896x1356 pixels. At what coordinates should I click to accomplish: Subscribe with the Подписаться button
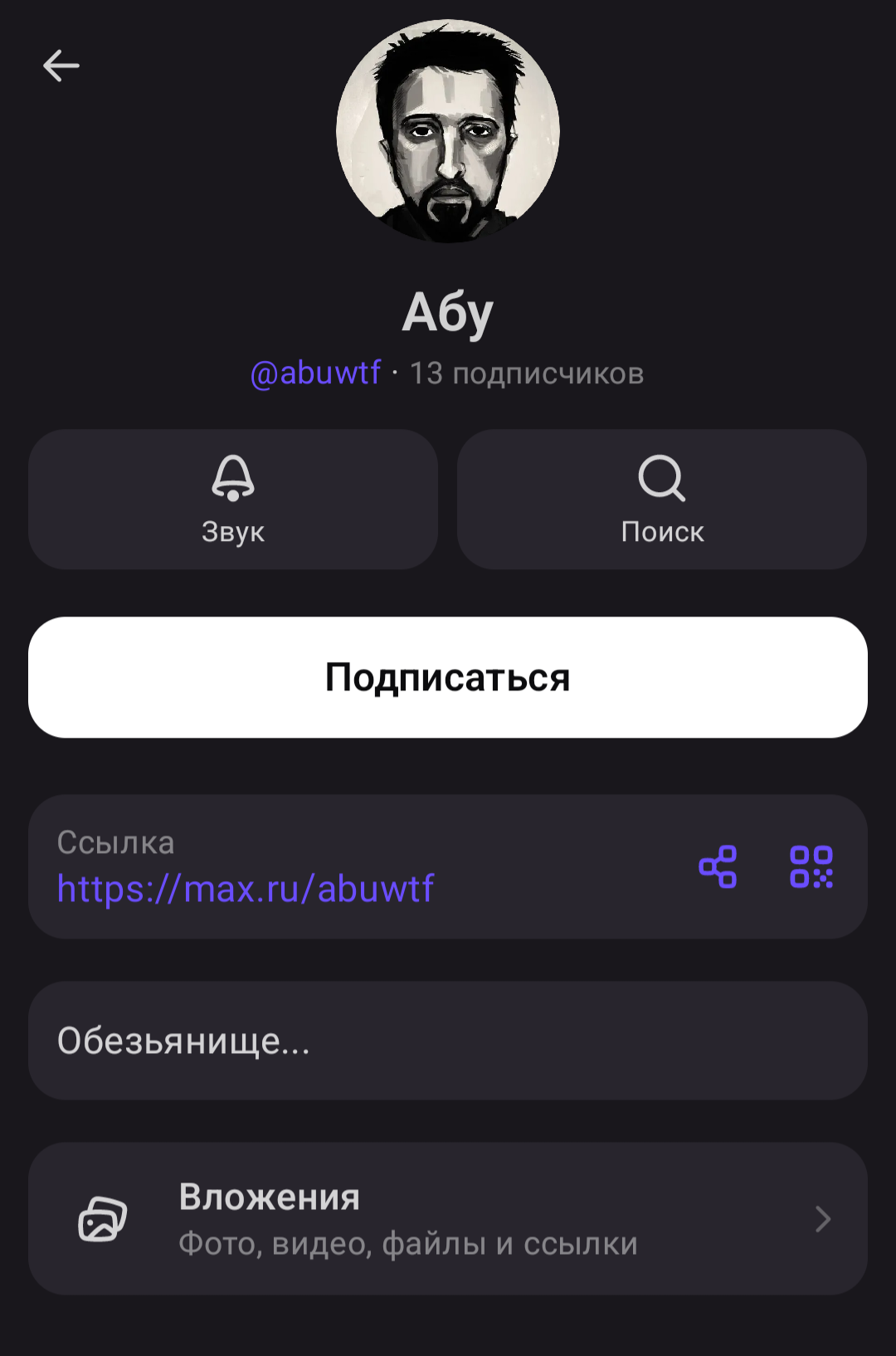tap(448, 677)
